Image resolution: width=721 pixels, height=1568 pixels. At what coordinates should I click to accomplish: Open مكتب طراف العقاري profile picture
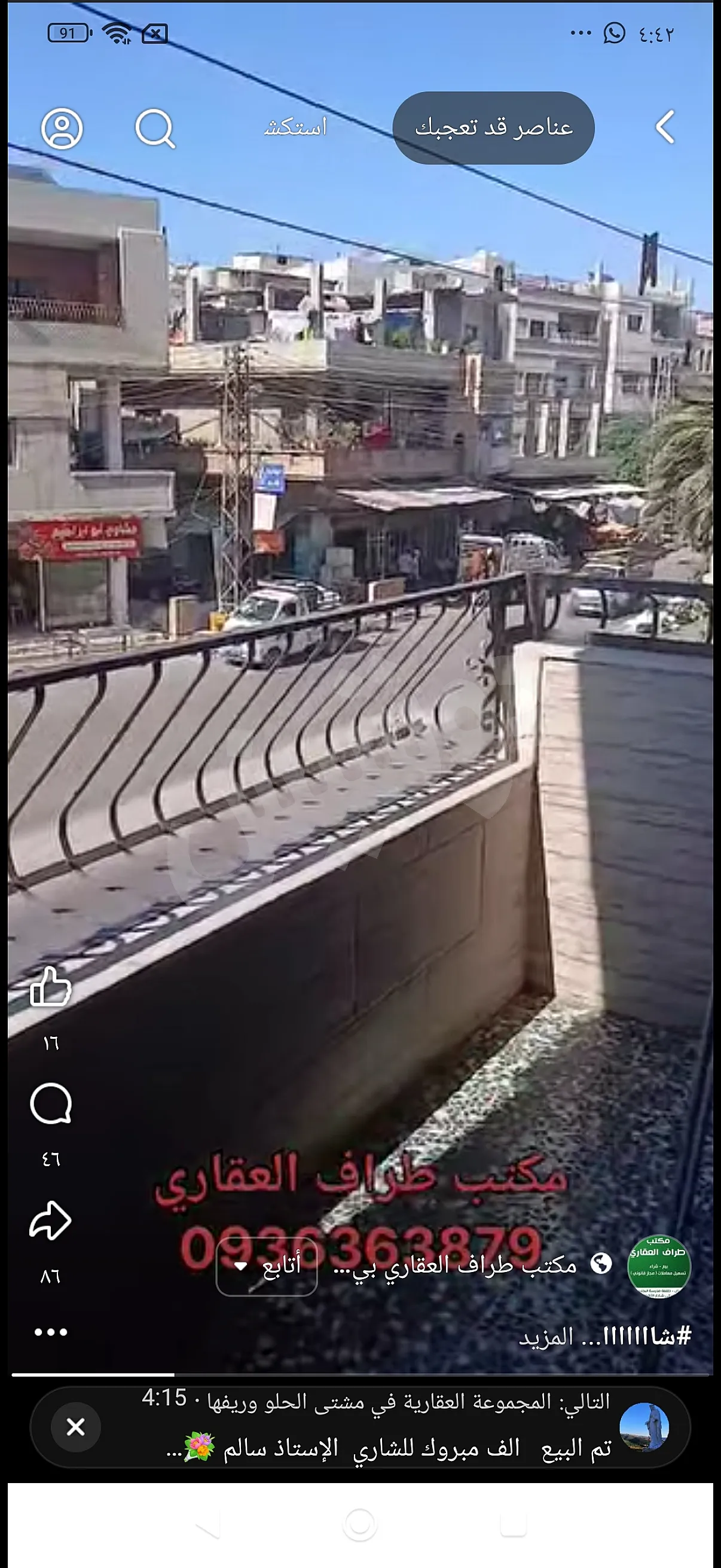point(658,1265)
